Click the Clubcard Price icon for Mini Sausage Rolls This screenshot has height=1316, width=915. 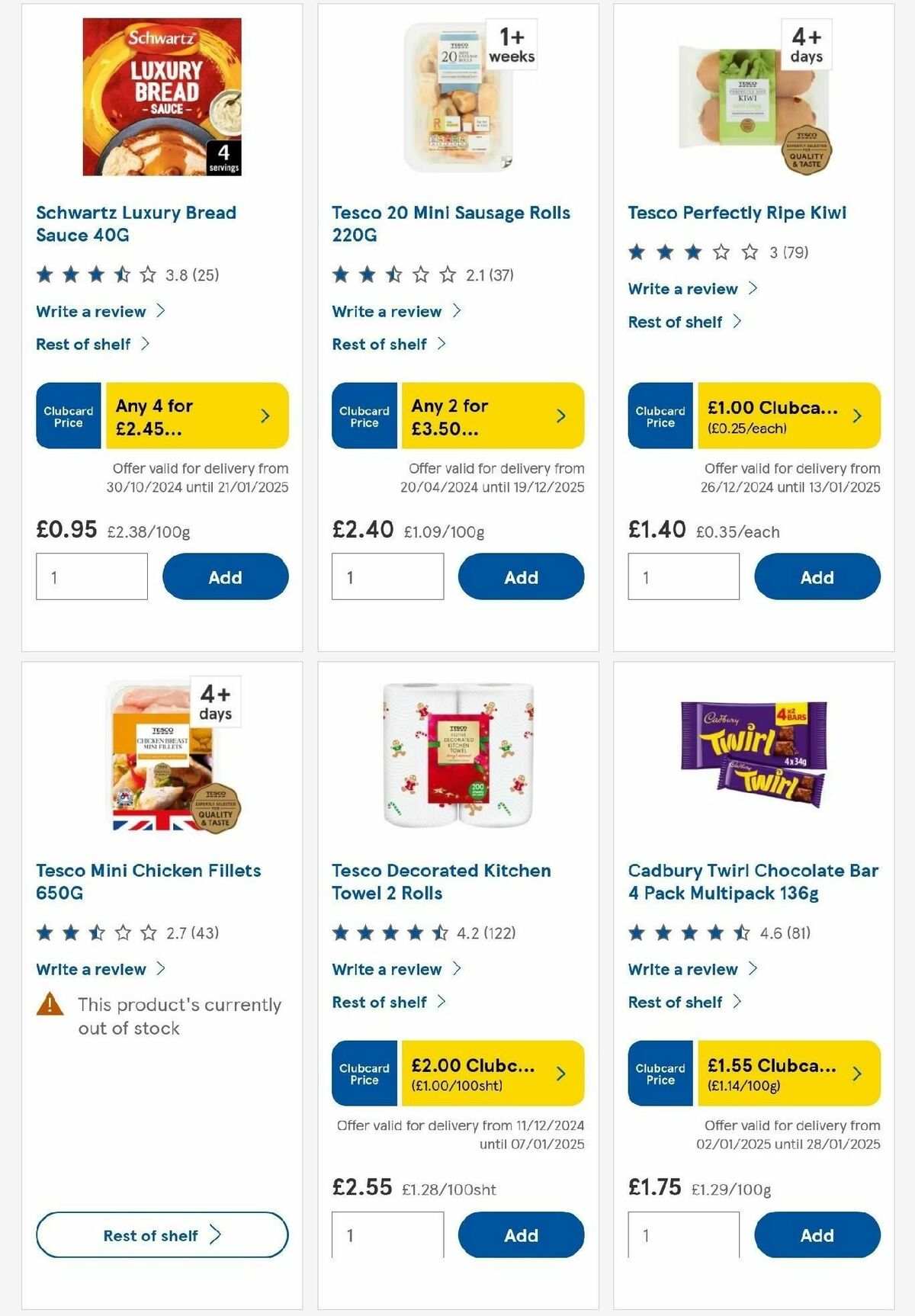(364, 416)
